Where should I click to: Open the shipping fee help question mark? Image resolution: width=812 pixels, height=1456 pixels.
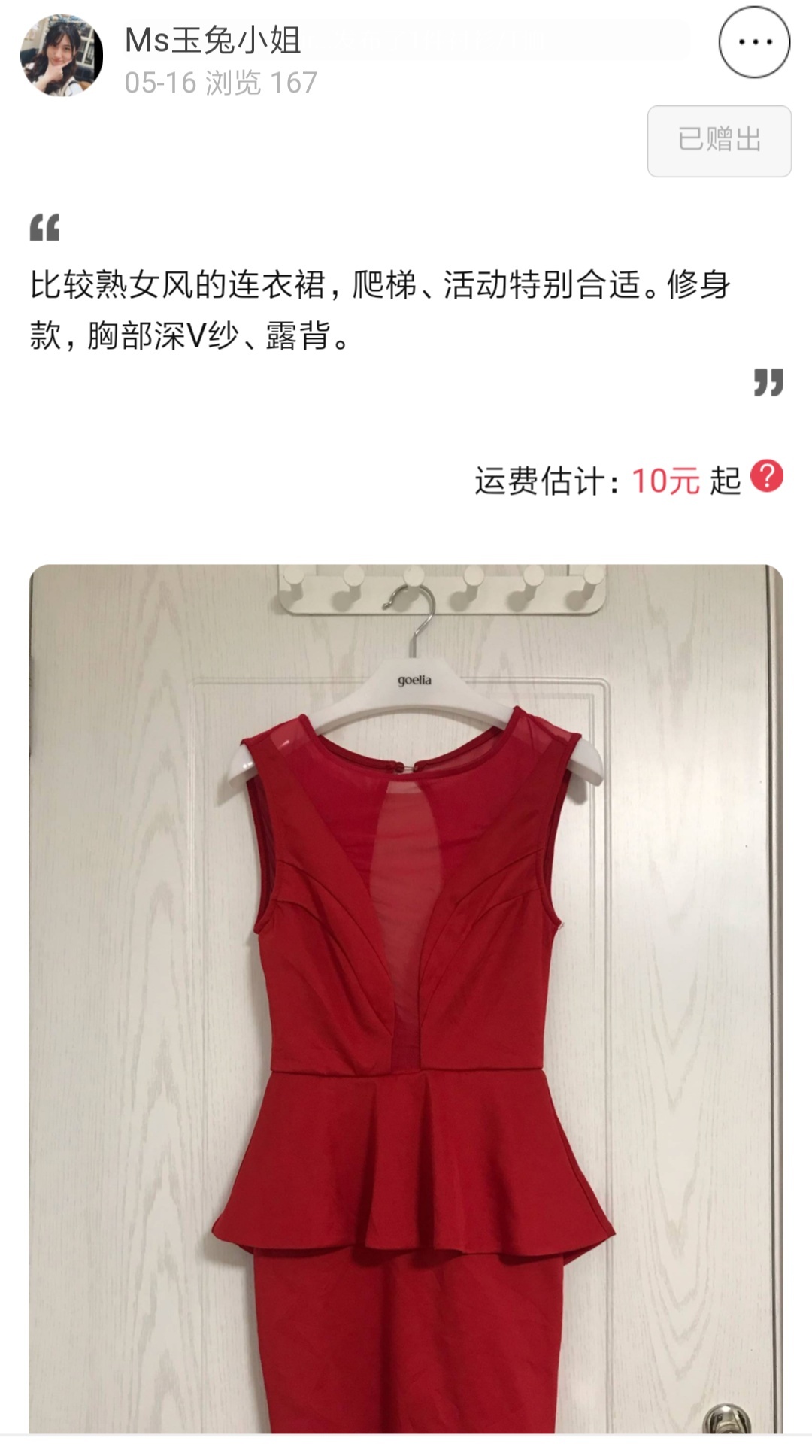point(767,476)
